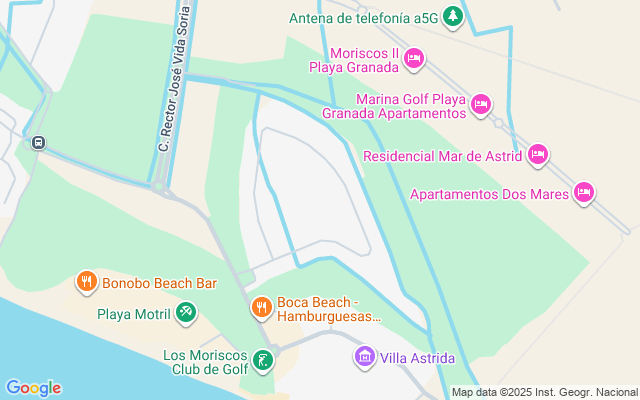Select the Villa Astrida marker
The width and height of the screenshot is (640, 400).
365,357
